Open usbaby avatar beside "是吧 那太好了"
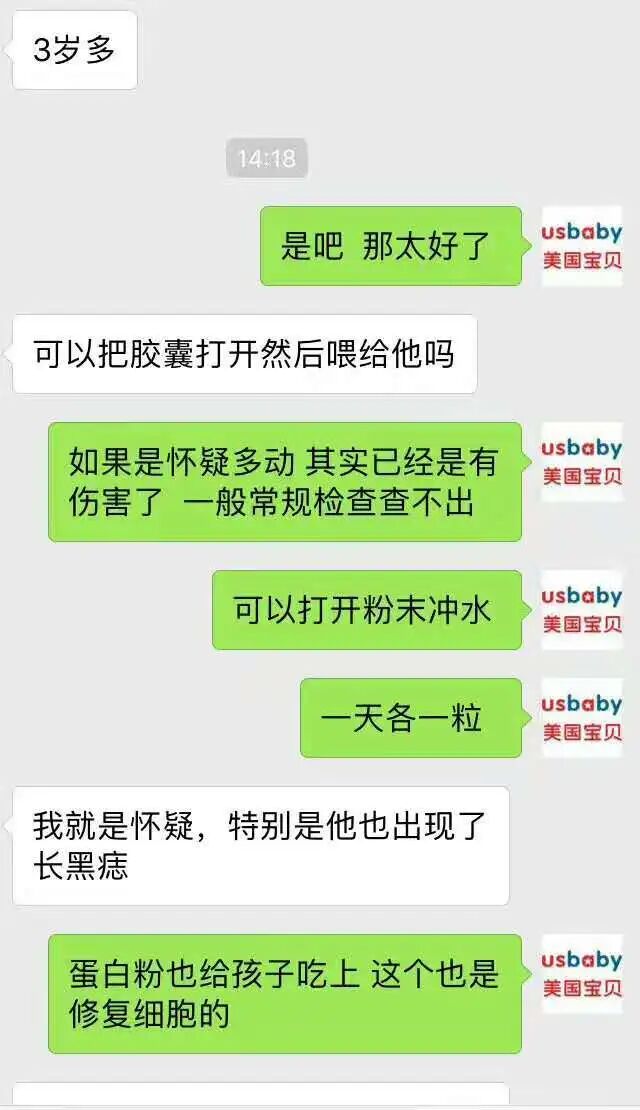Viewport: 640px width, 1110px height. coord(582,246)
